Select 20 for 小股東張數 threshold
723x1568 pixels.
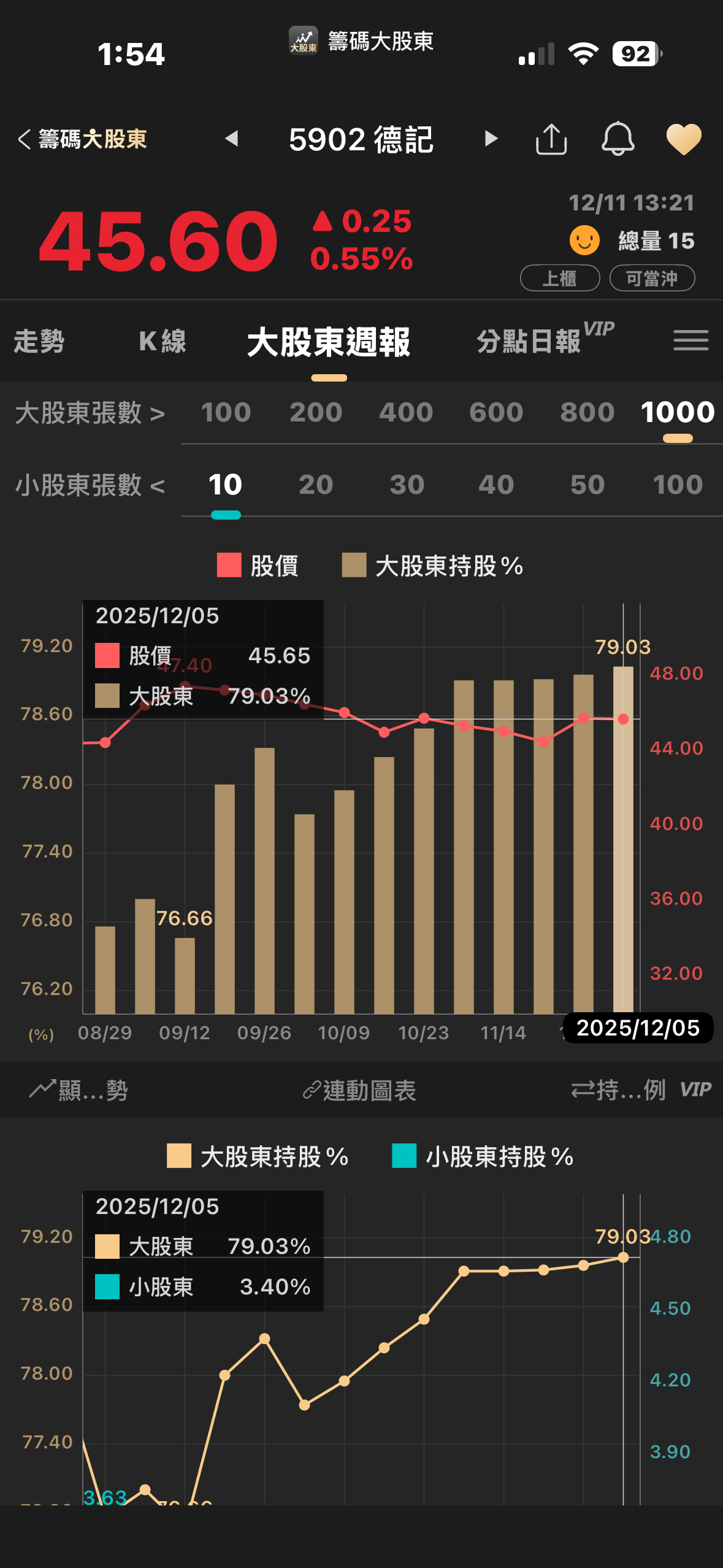point(316,485)
